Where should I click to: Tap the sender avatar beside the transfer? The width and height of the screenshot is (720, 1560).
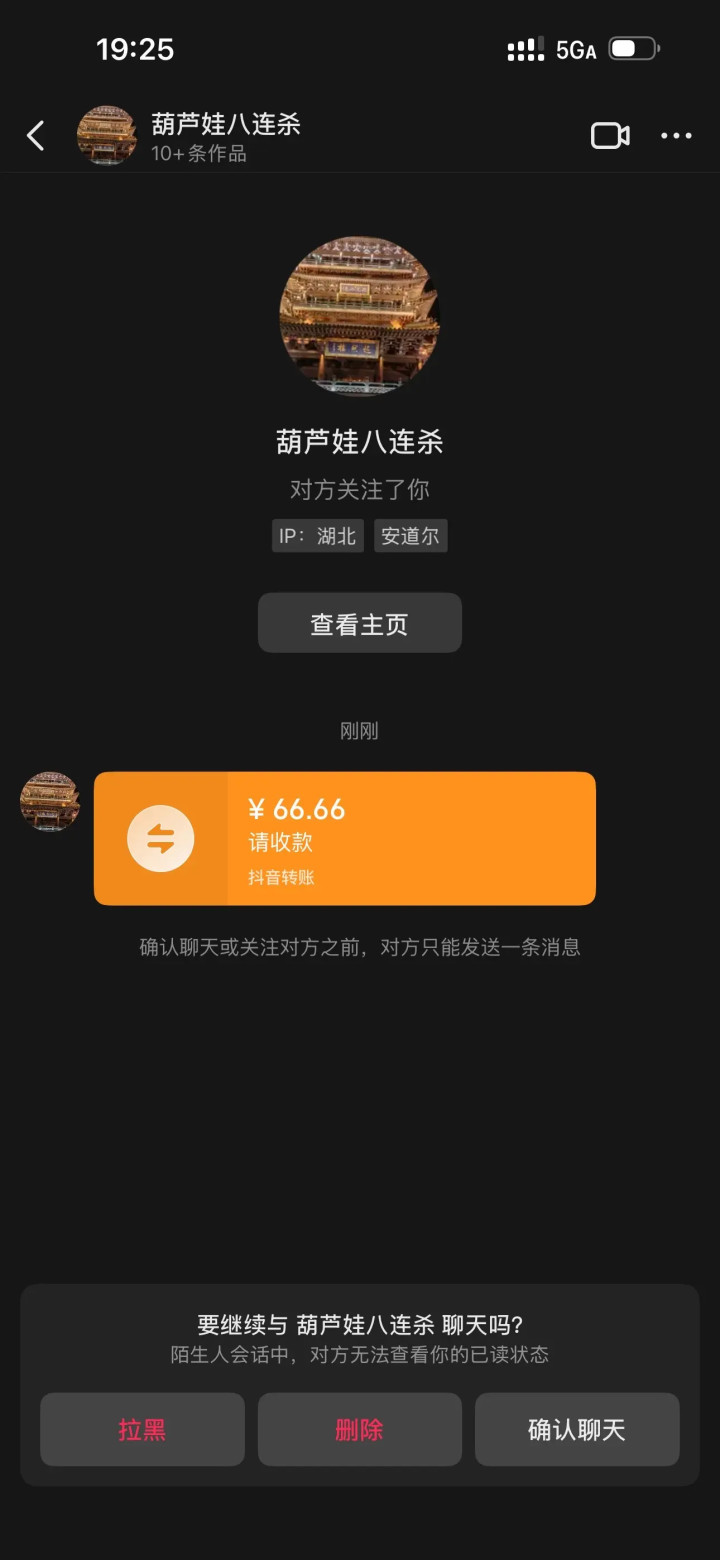[50, 801]
